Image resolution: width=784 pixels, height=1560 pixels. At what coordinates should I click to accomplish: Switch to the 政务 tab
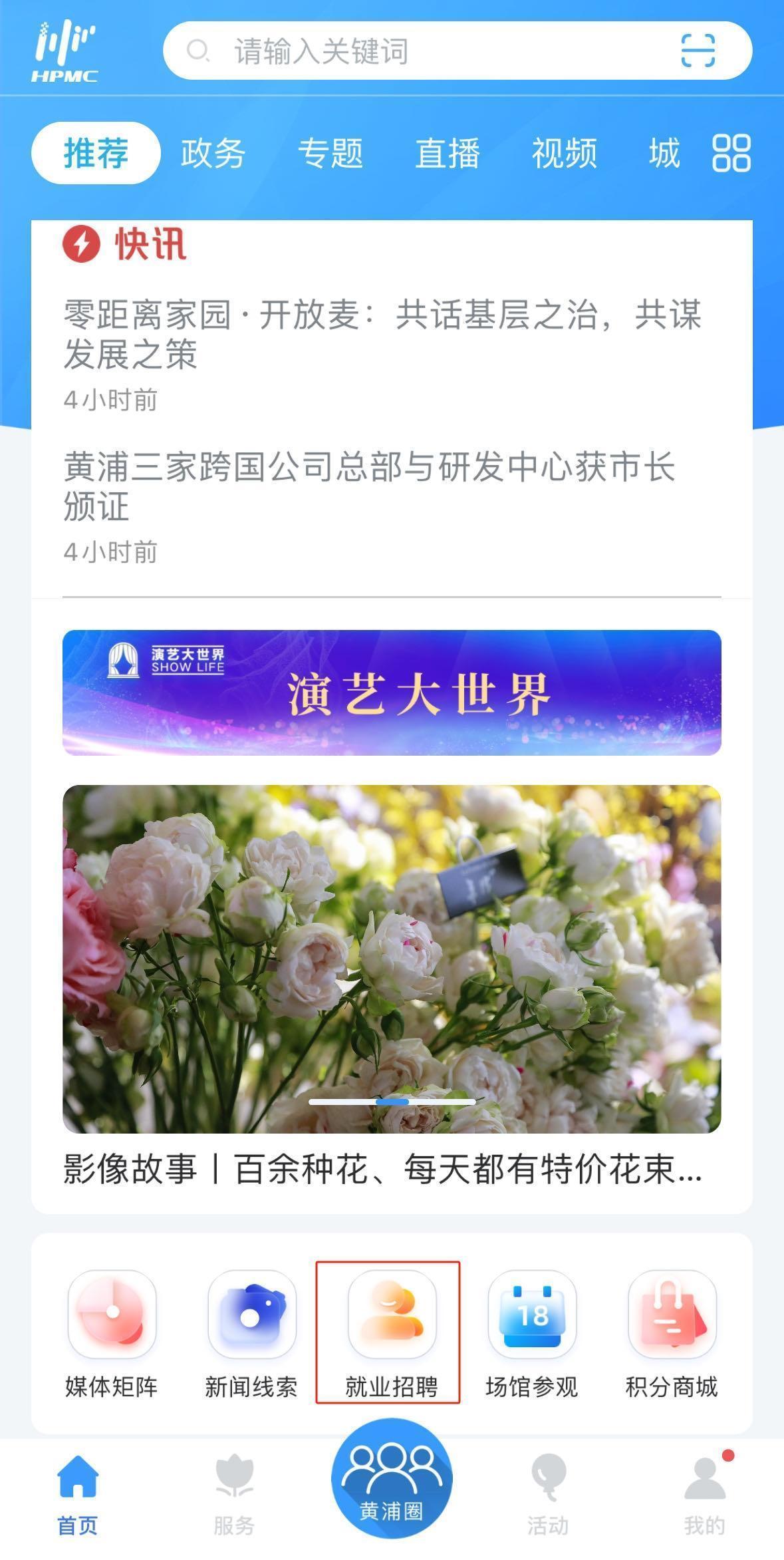(213, 154)
